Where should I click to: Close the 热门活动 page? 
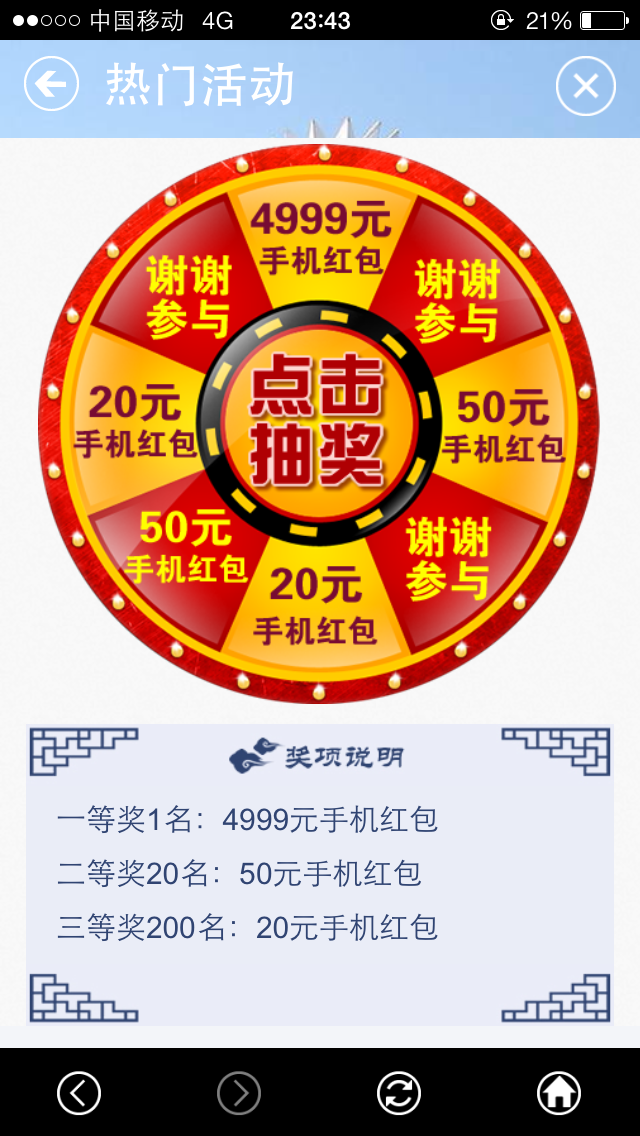click(x=586, y=85)
